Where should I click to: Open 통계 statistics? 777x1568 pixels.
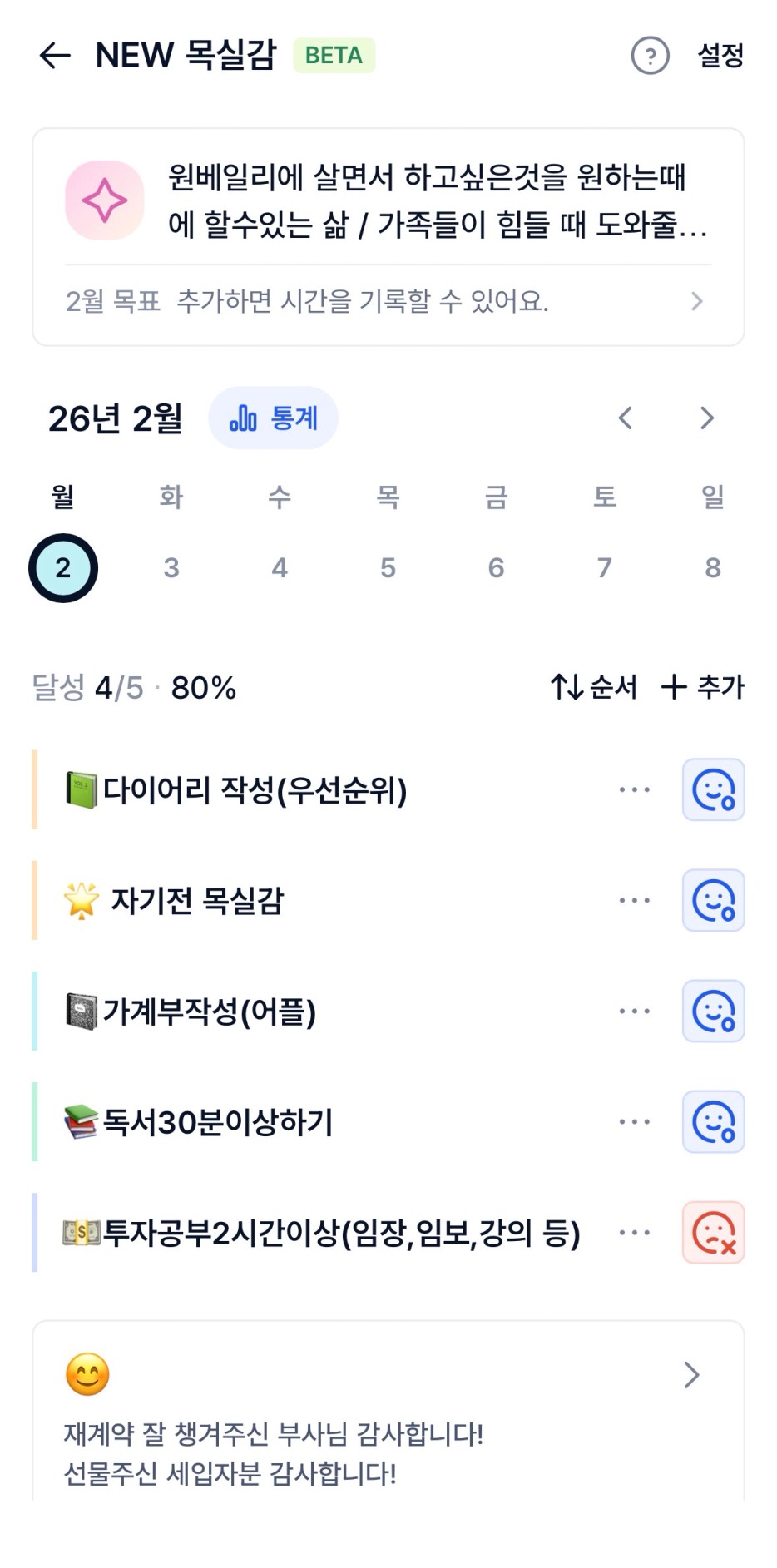[x=274, y=418]
